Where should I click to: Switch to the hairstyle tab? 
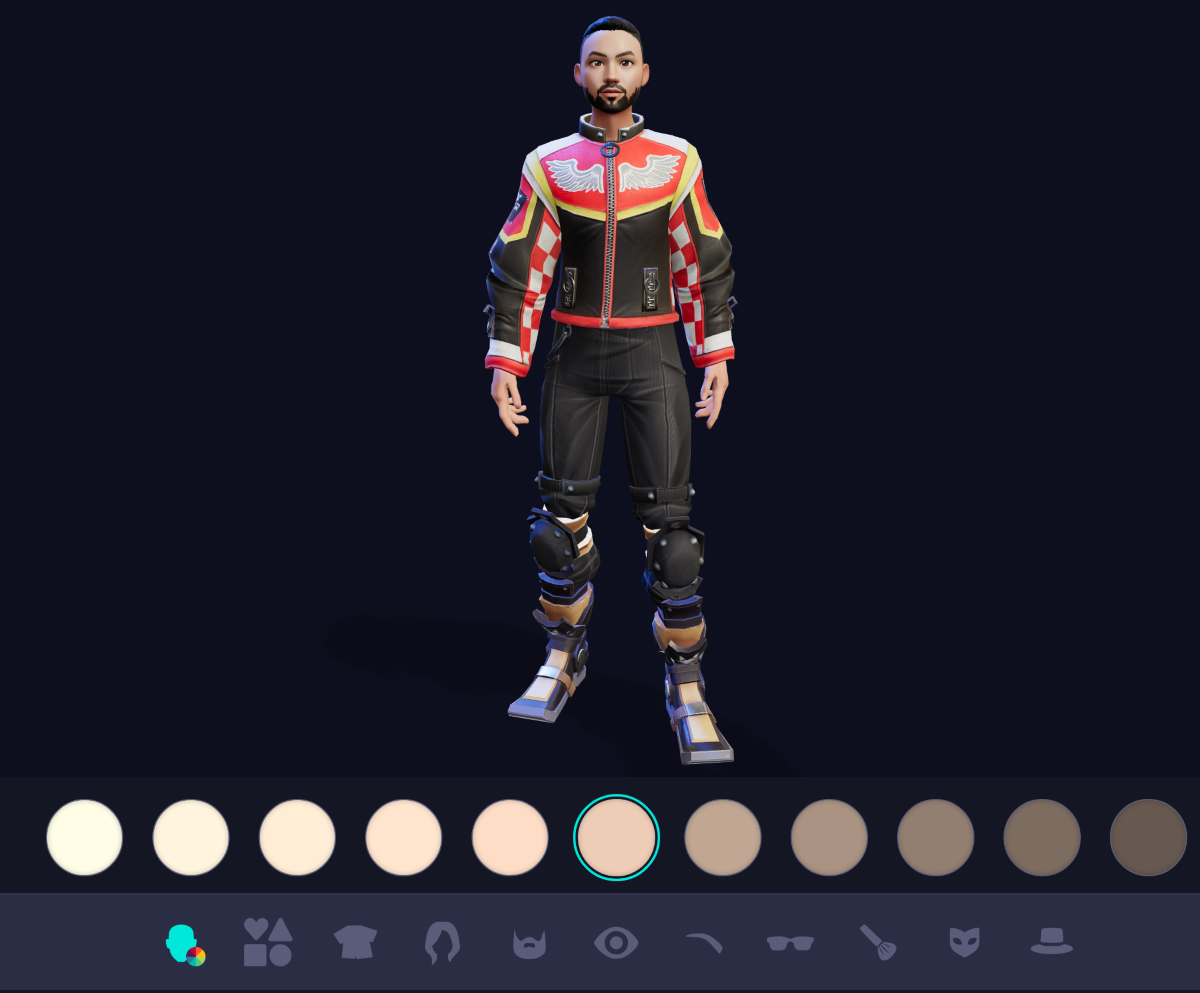pyautogui.click(x=442, y=942)
